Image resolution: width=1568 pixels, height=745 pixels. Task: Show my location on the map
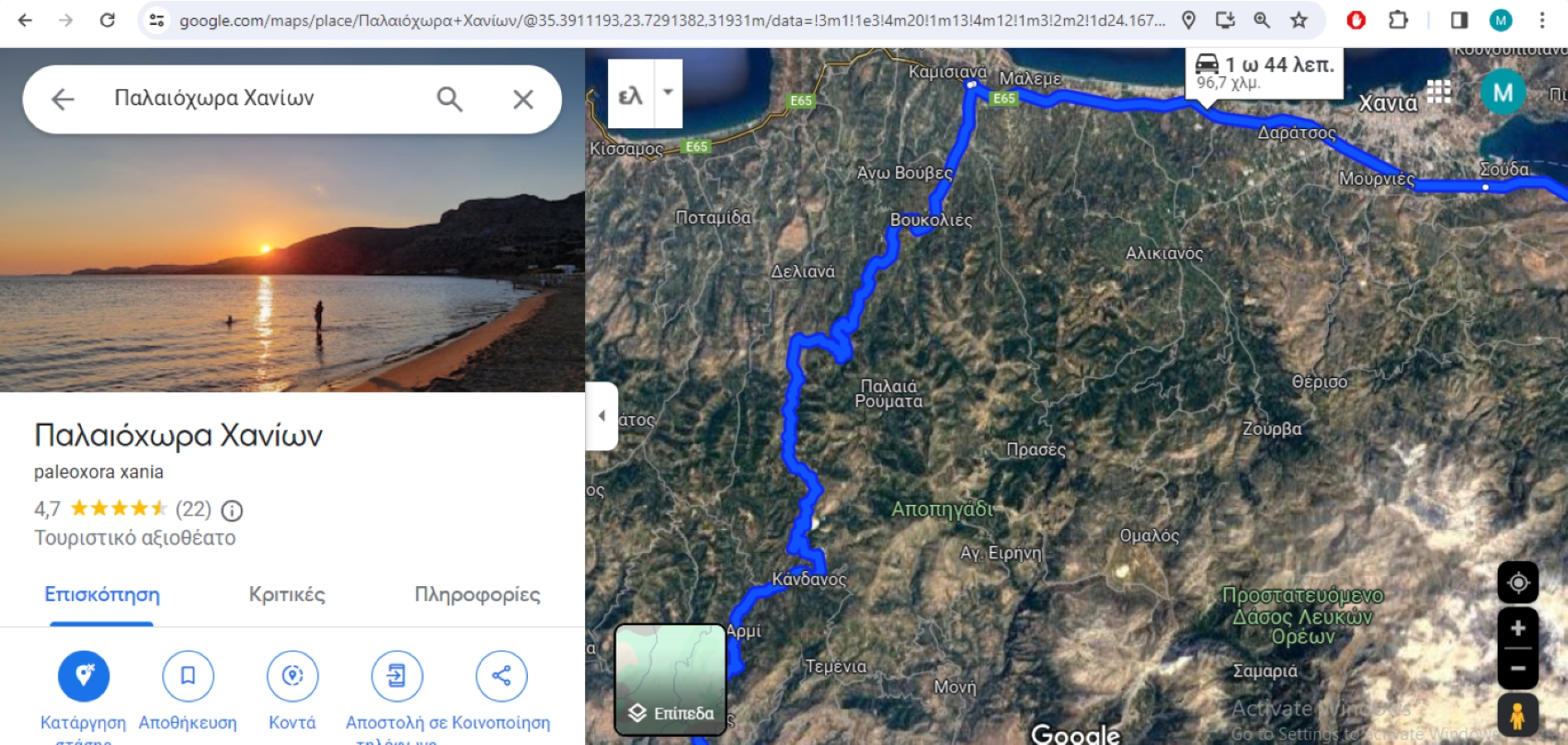[1518, 583]
